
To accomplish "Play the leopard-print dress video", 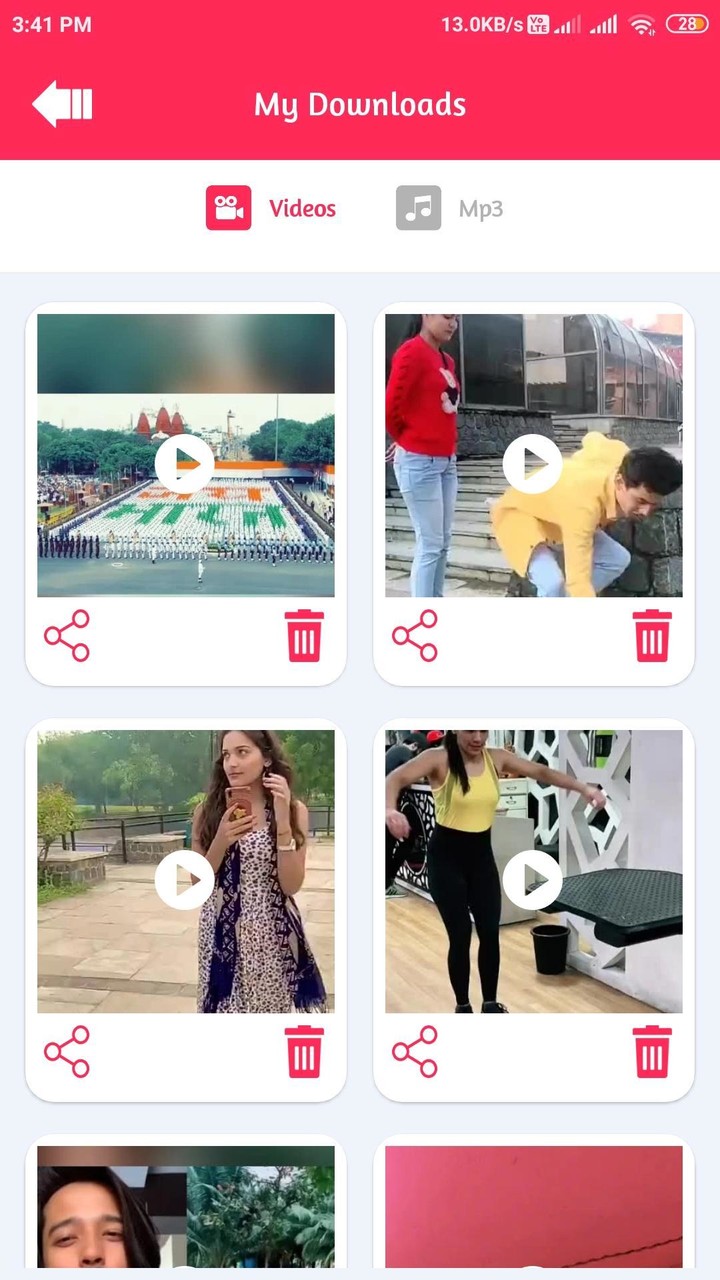I will pos(184,881).
